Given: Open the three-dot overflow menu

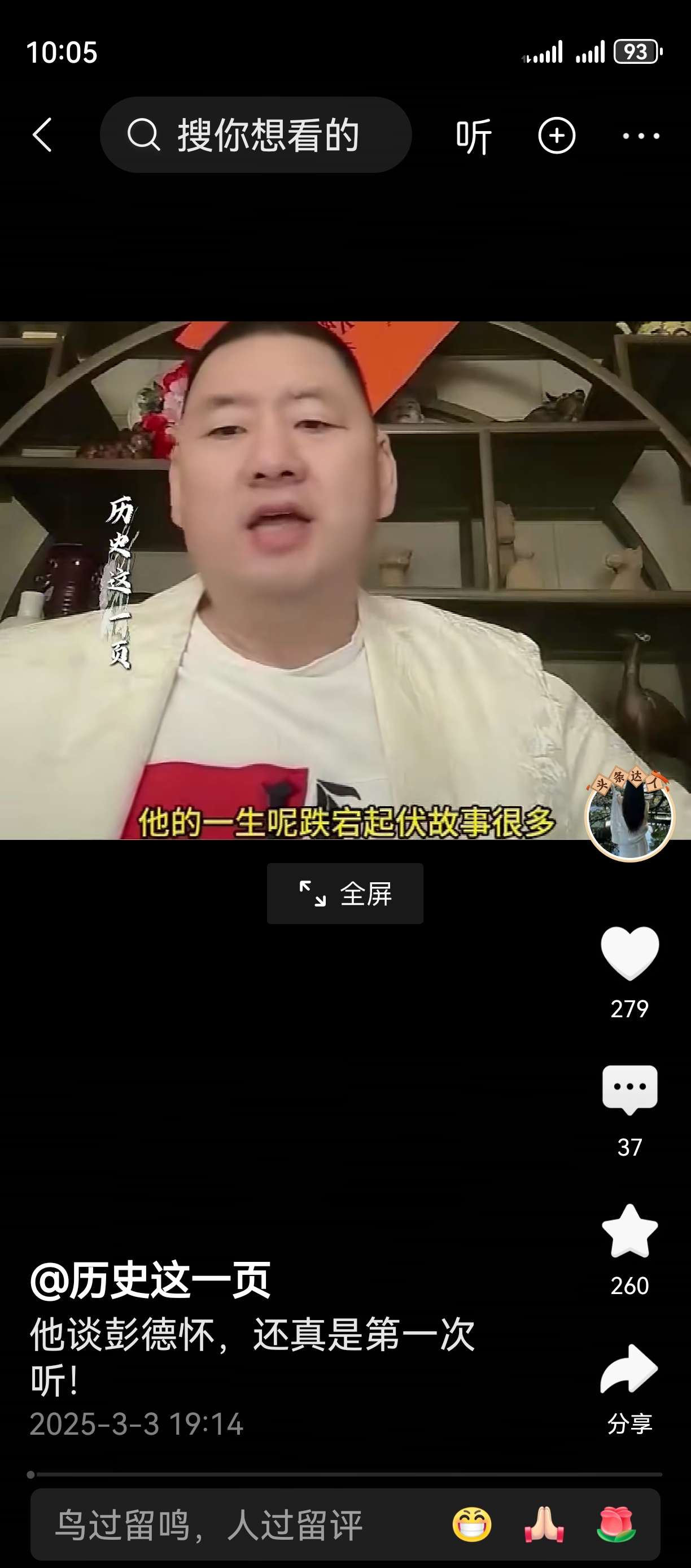Looking at the screenshot, I should click(641, 135).
